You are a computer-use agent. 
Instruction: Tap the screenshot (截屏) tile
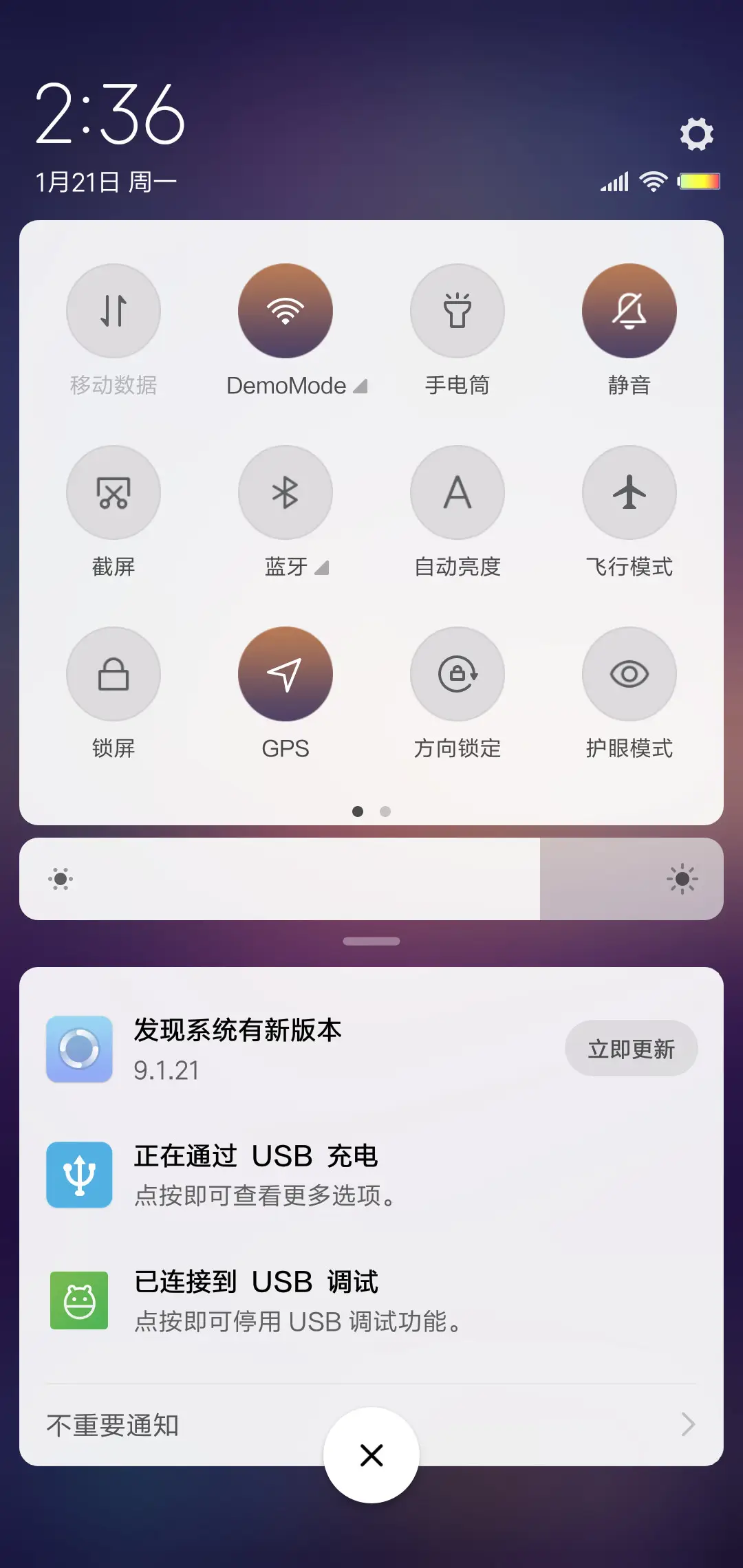(114, 492)
